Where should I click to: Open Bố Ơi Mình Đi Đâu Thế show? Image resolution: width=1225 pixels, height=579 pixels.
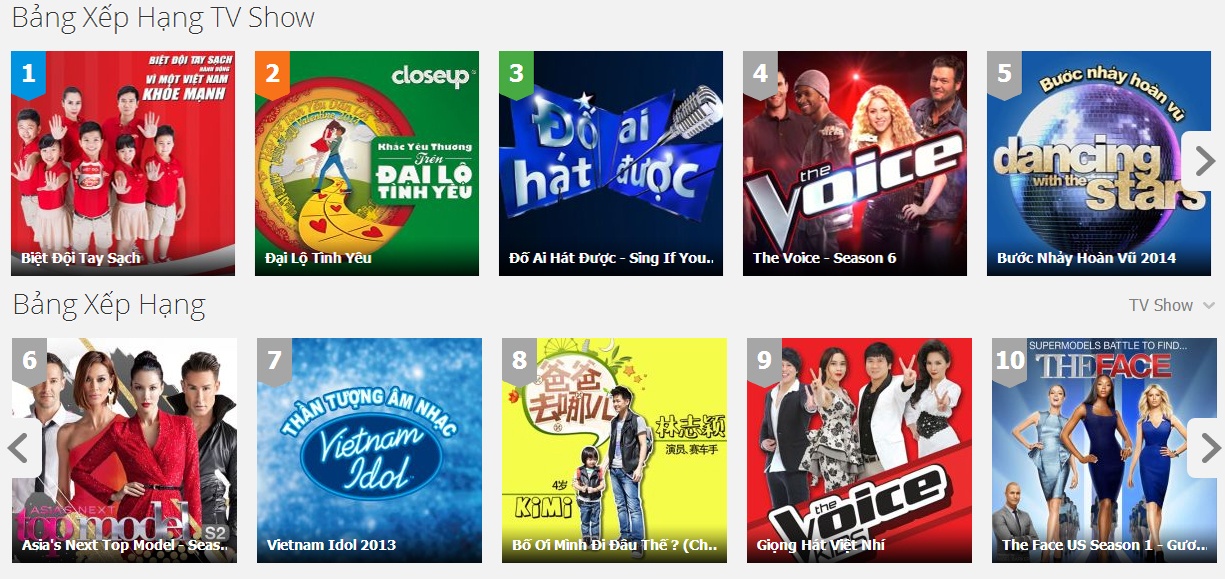[x=614, y=450]
